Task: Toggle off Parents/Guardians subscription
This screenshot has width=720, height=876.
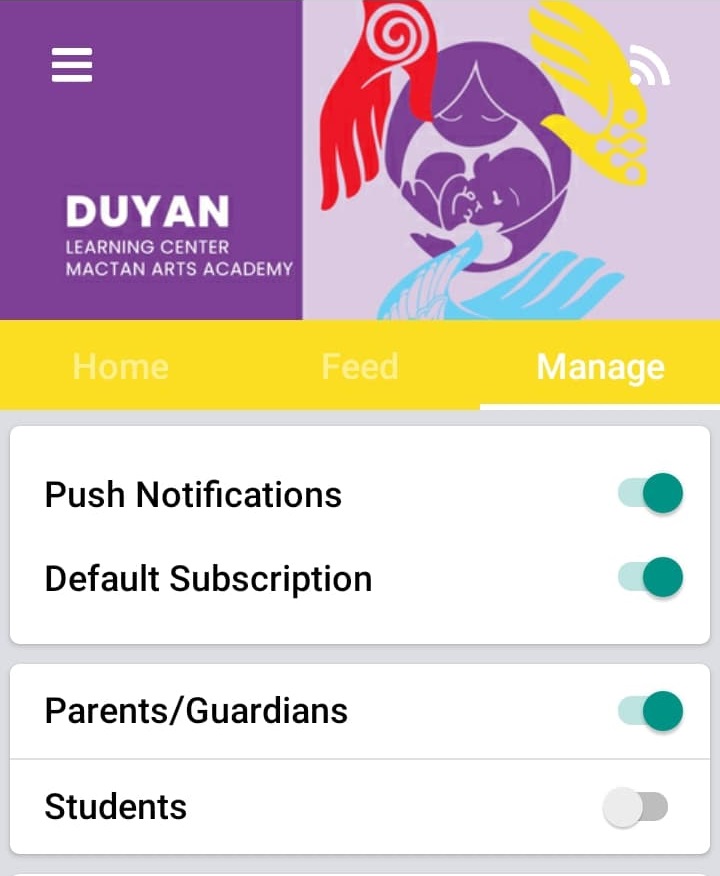Action: (x=651, y=711)
